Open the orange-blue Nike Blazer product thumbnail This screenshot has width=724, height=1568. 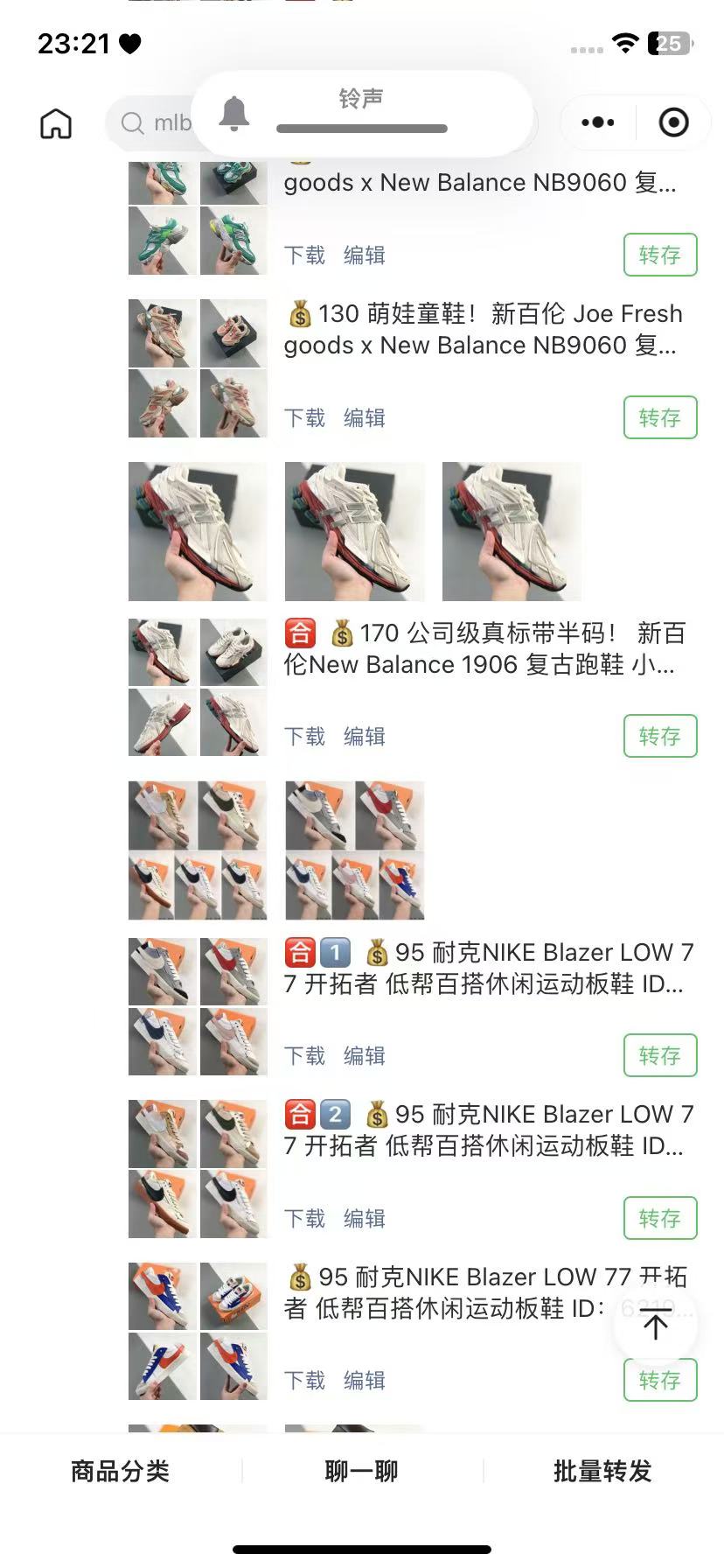coord(198,1331)
